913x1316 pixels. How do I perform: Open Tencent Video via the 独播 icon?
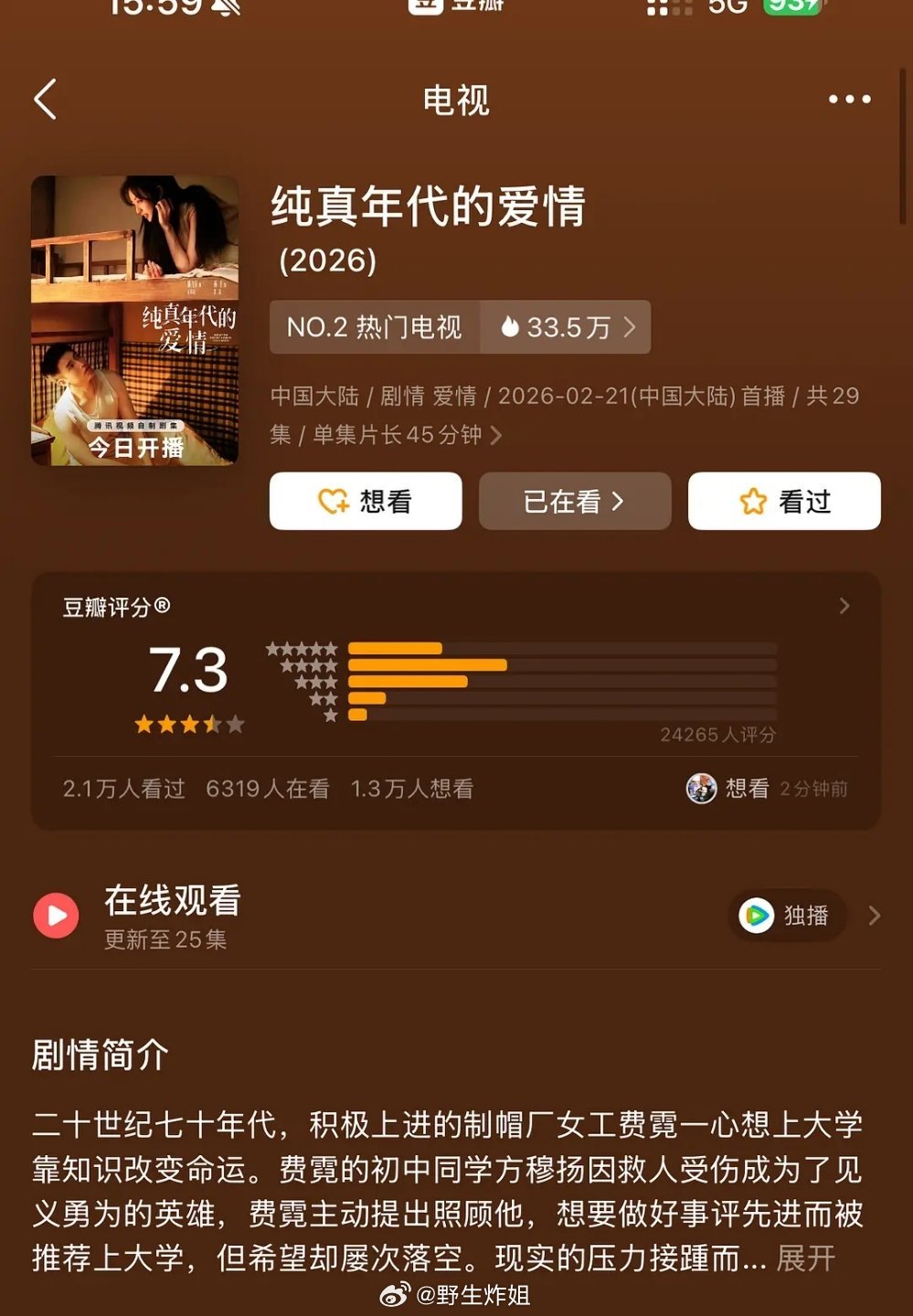point(758,915)
